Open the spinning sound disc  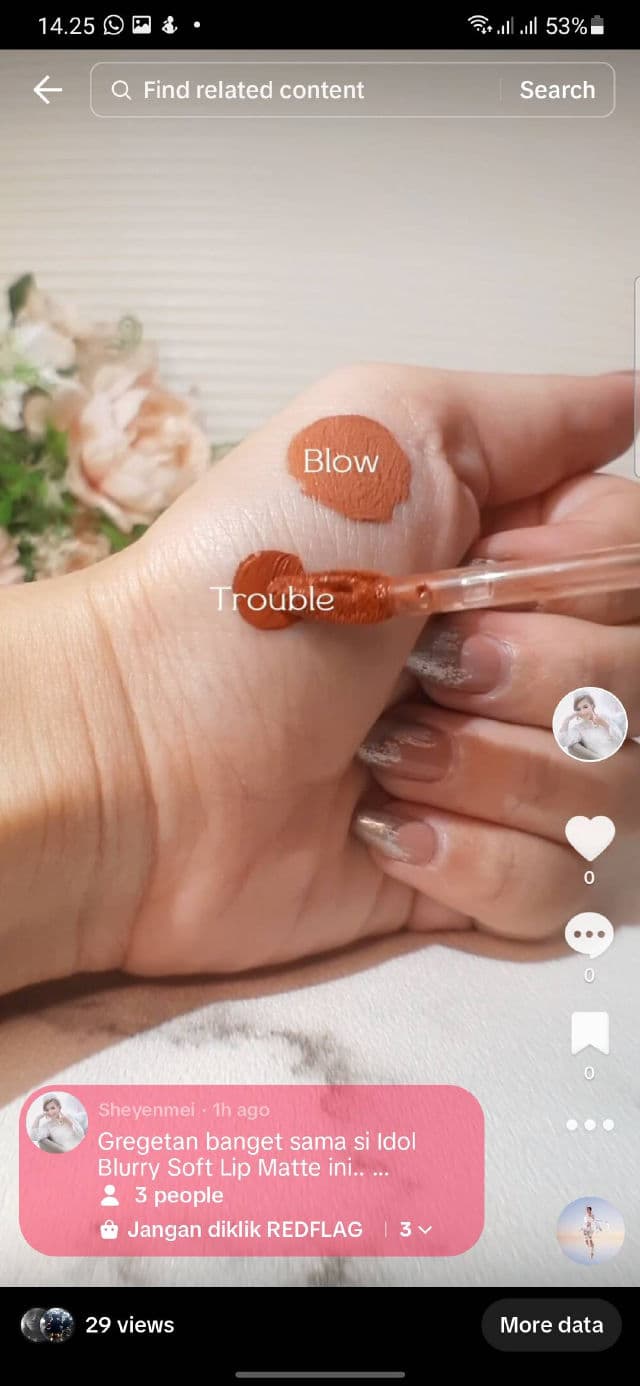590,1230
